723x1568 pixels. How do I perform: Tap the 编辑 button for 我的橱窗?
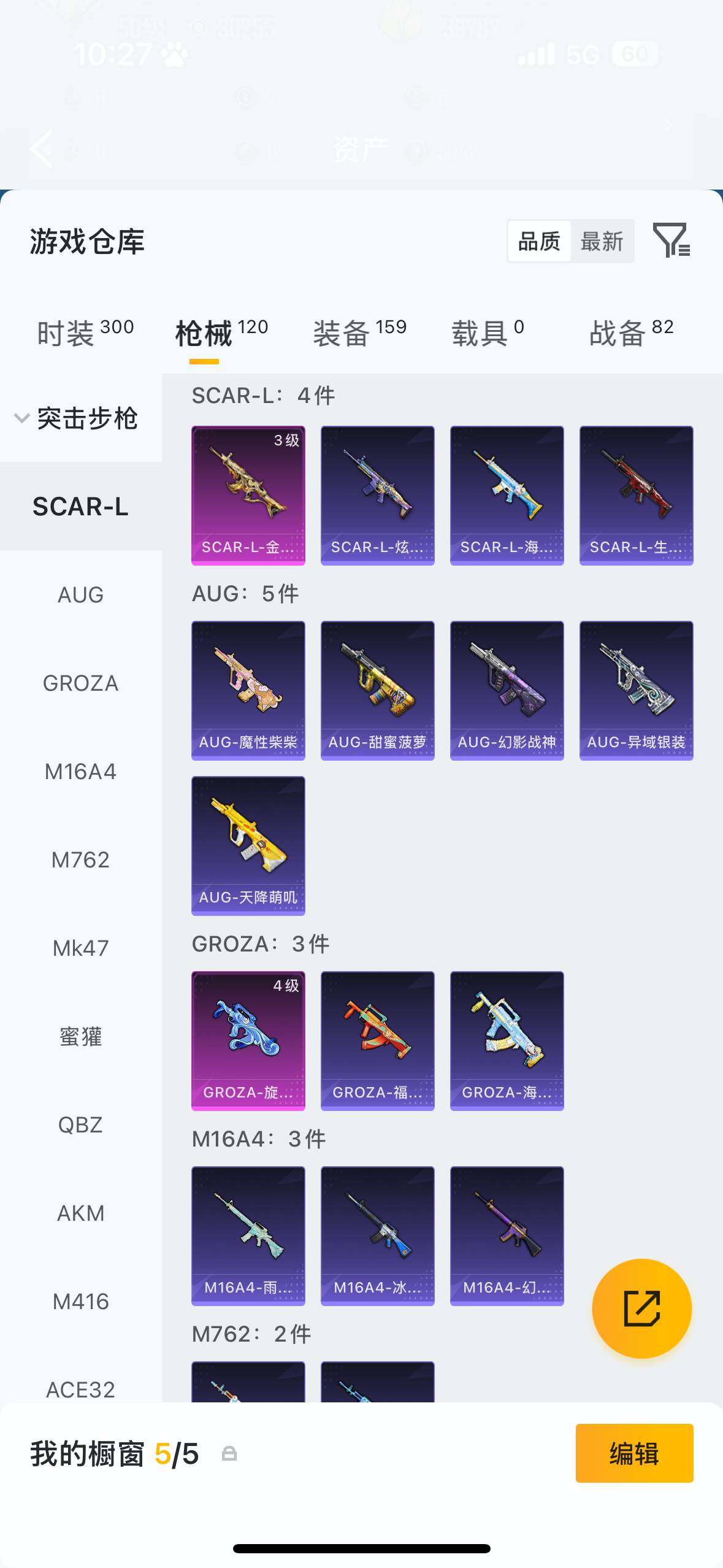[634, 1453]
